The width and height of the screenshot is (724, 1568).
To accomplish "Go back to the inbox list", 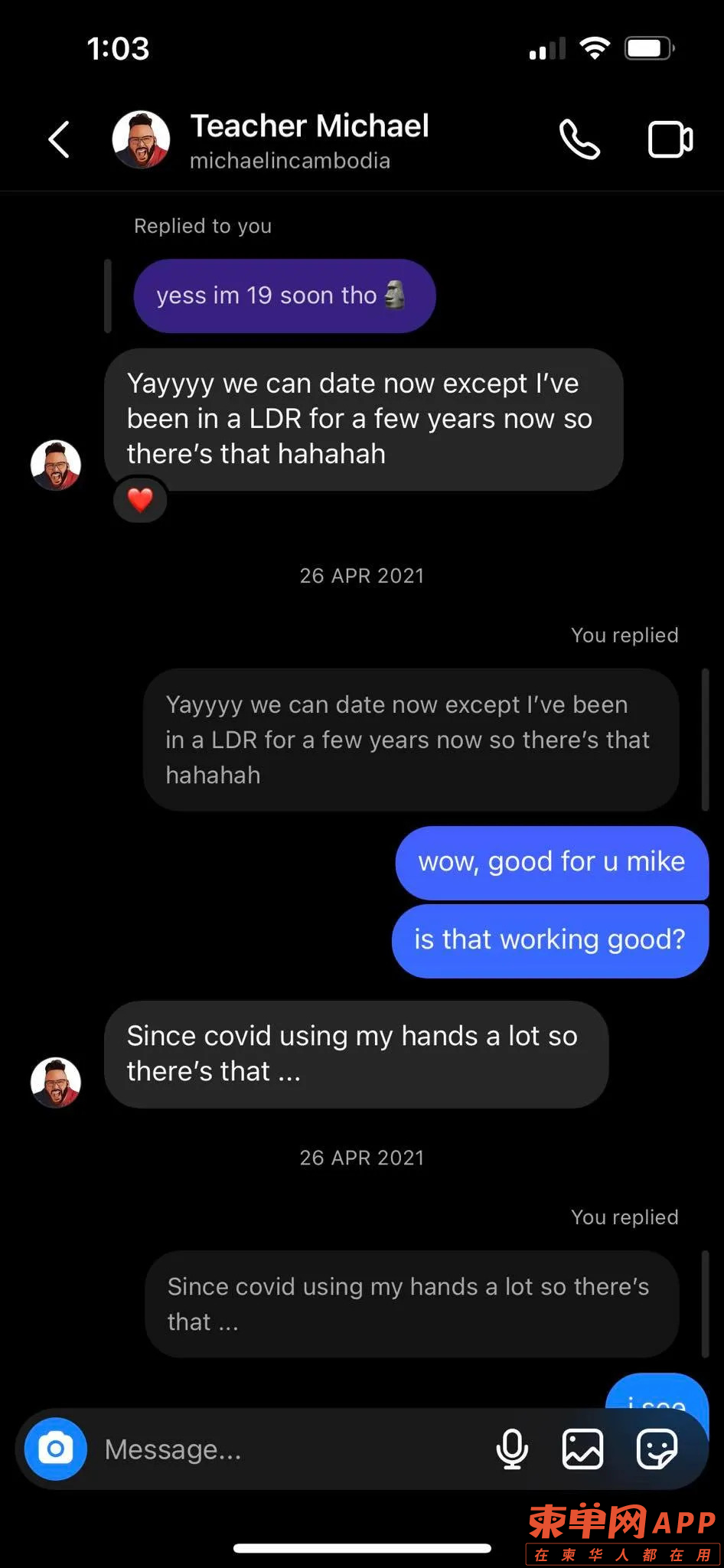I will pos(59,139).
